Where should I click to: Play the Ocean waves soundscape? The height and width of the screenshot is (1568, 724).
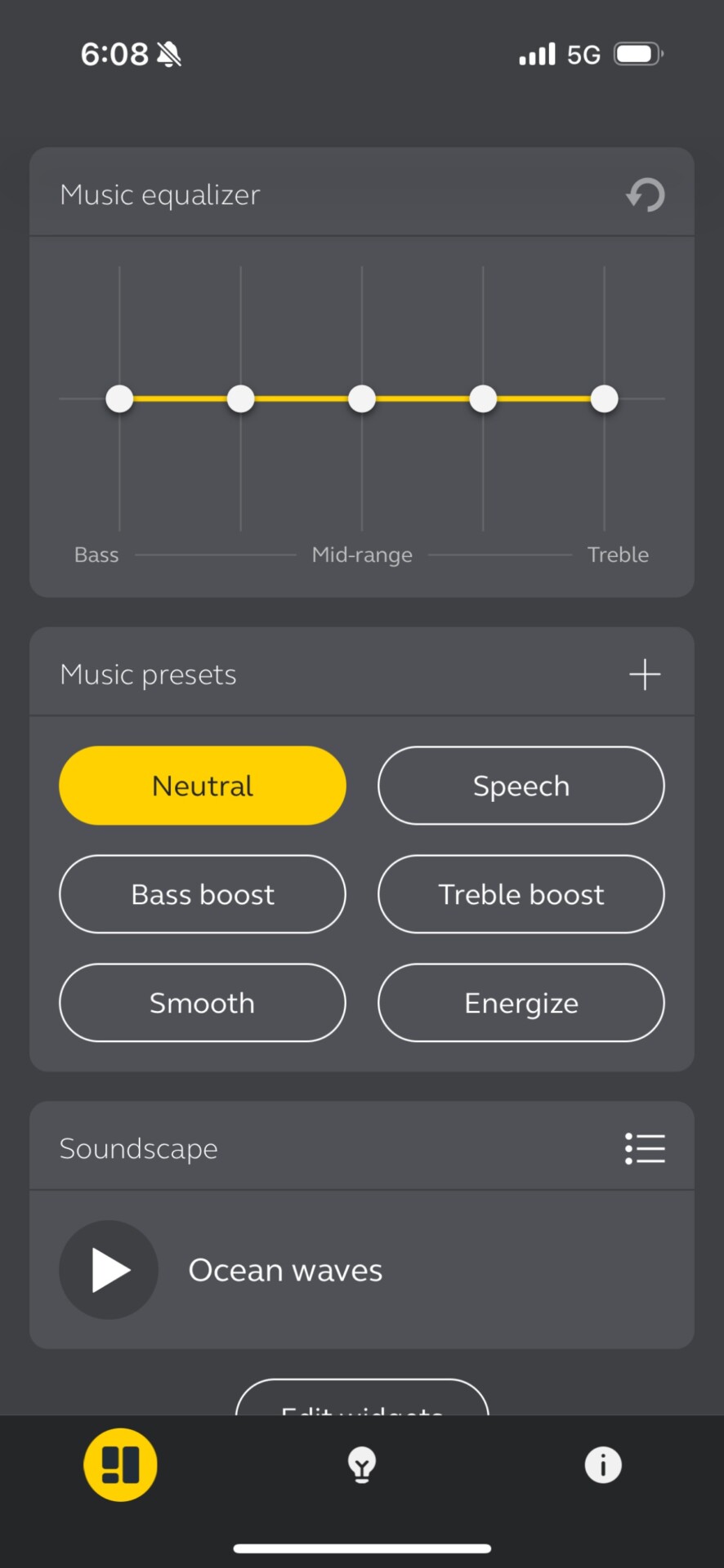coord(109,1270)
